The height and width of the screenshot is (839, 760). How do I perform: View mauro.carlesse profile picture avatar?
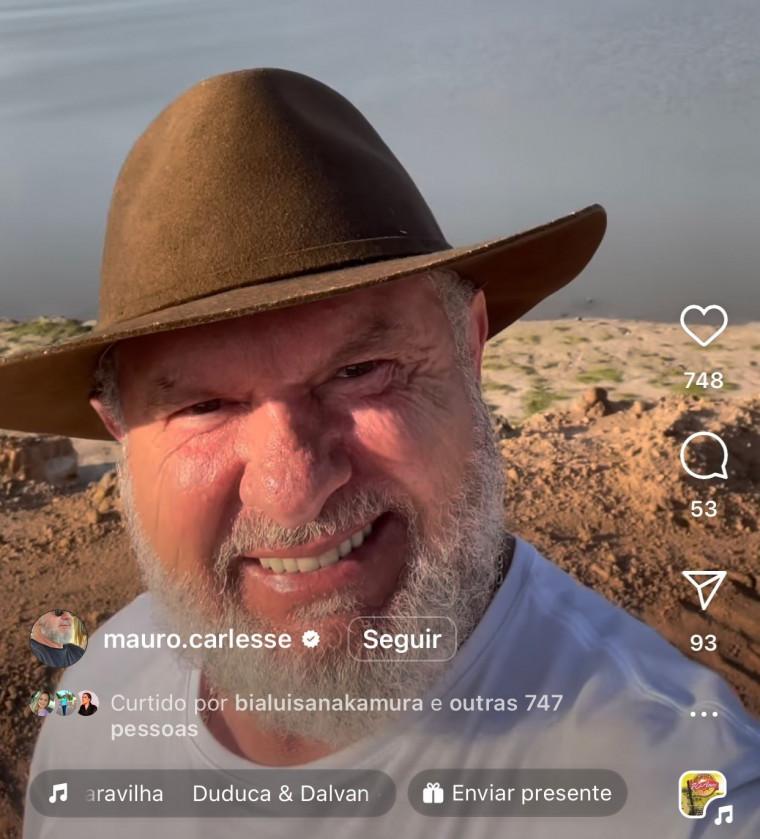[x=59, y=639]
